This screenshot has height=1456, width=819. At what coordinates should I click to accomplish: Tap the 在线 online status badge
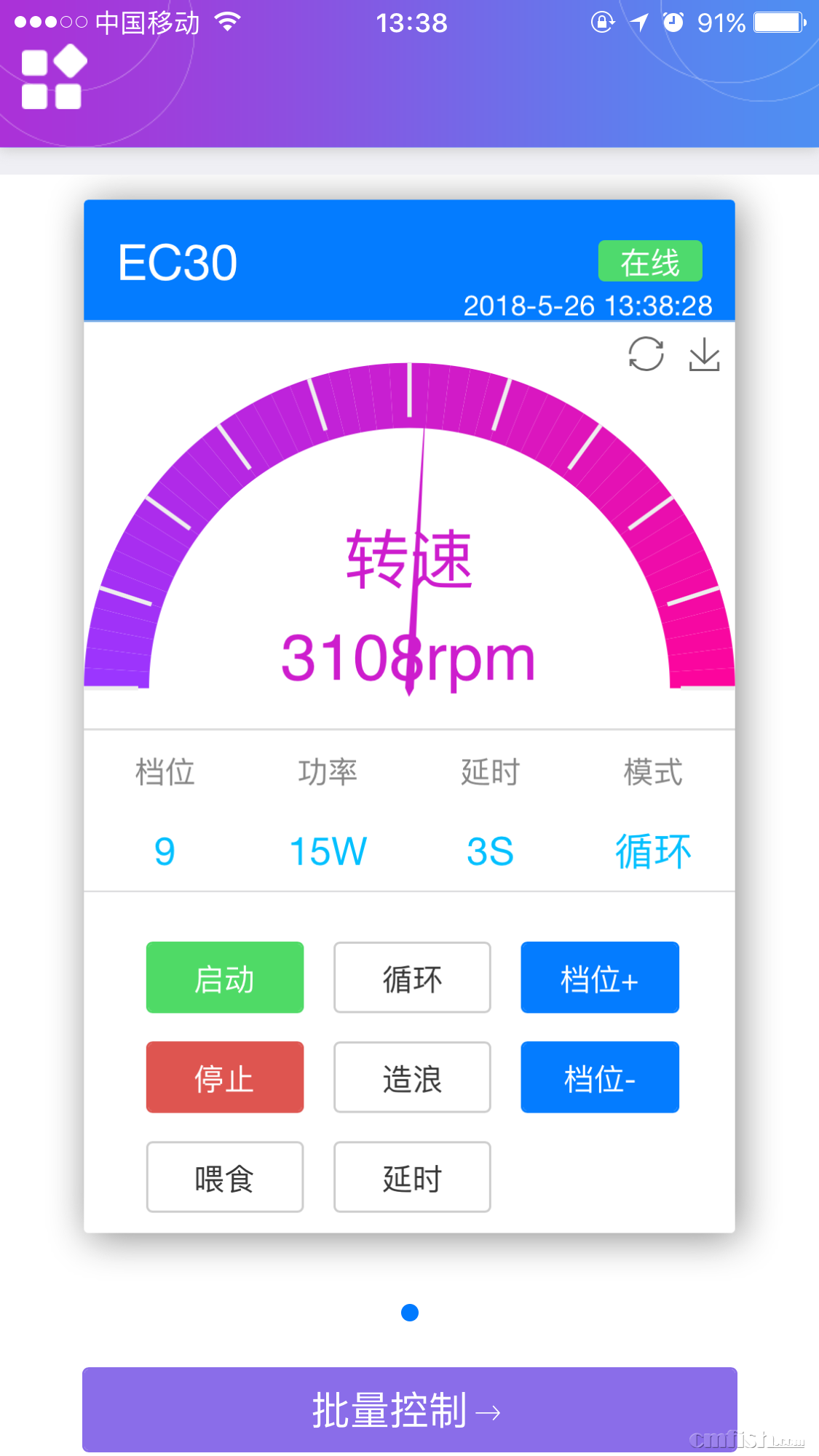(650, 260)
